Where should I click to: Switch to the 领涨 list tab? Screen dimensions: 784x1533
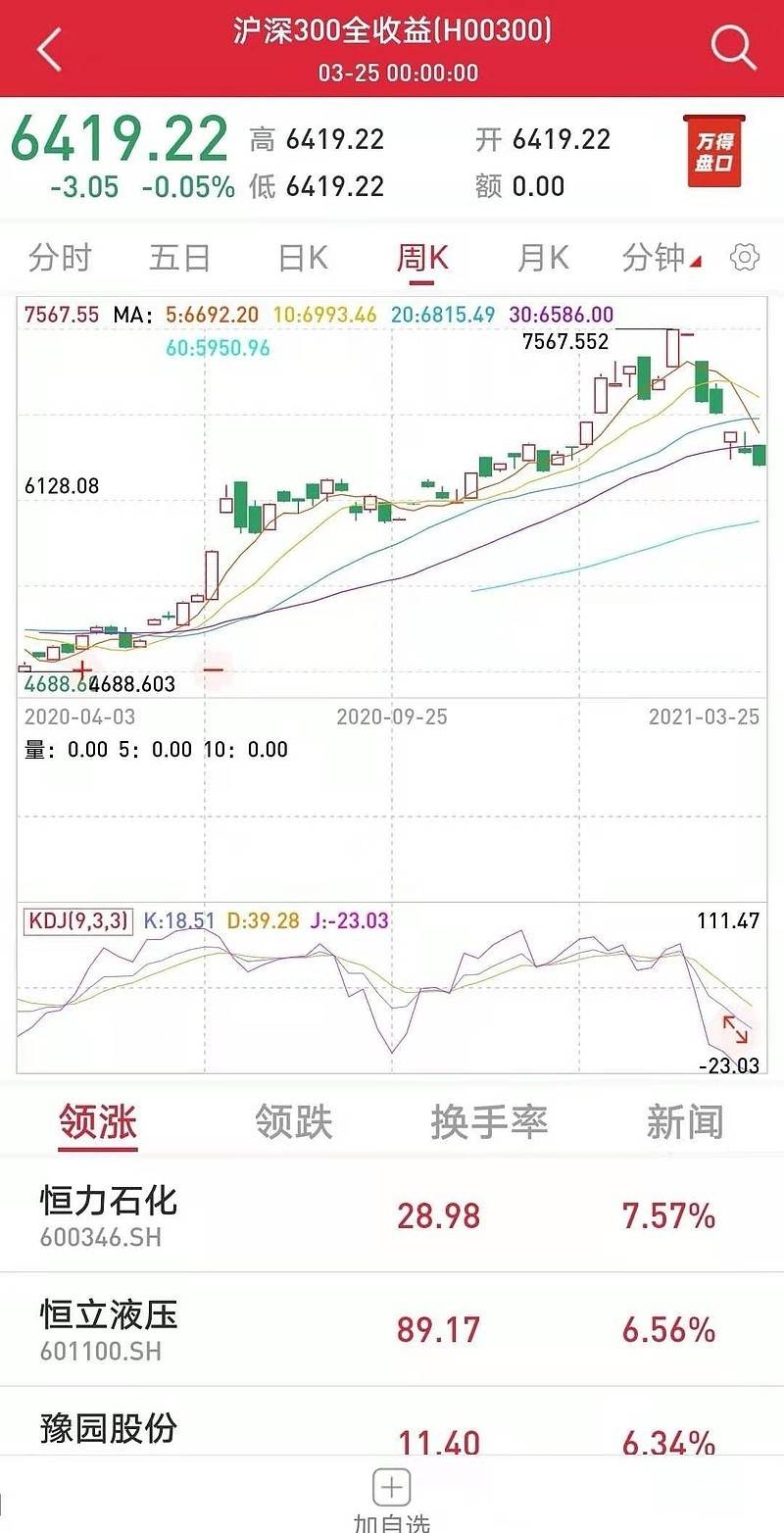98,1122
